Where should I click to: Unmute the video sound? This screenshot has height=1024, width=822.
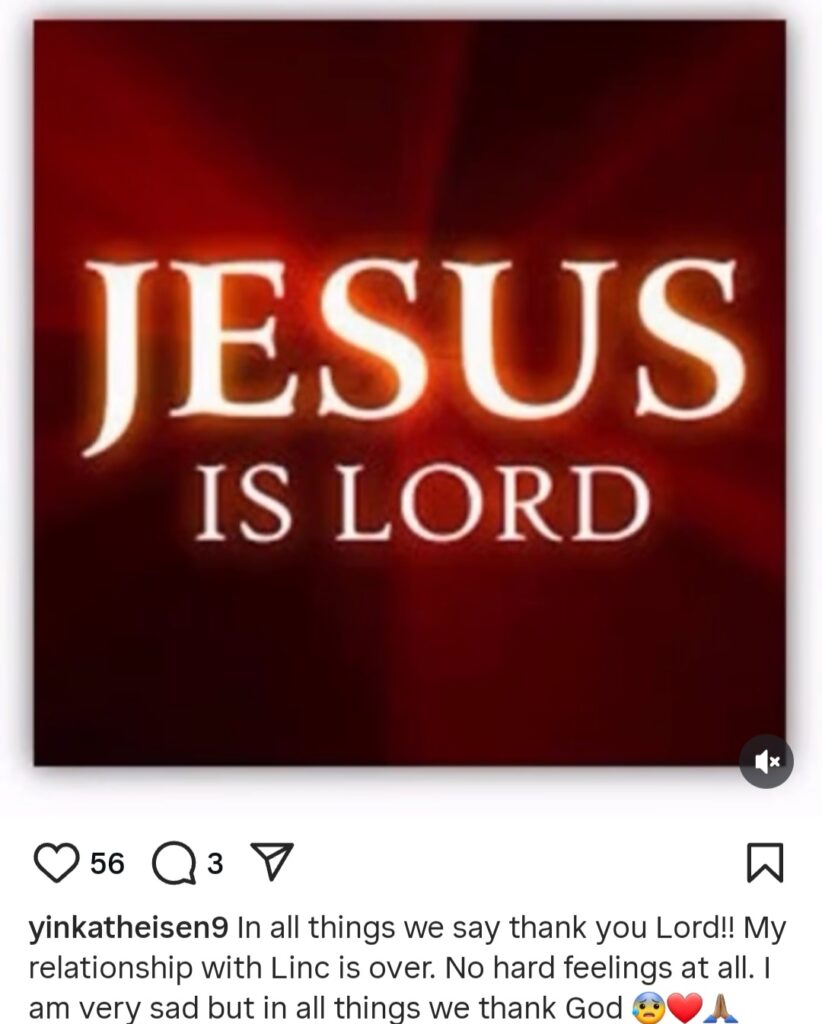766,762
